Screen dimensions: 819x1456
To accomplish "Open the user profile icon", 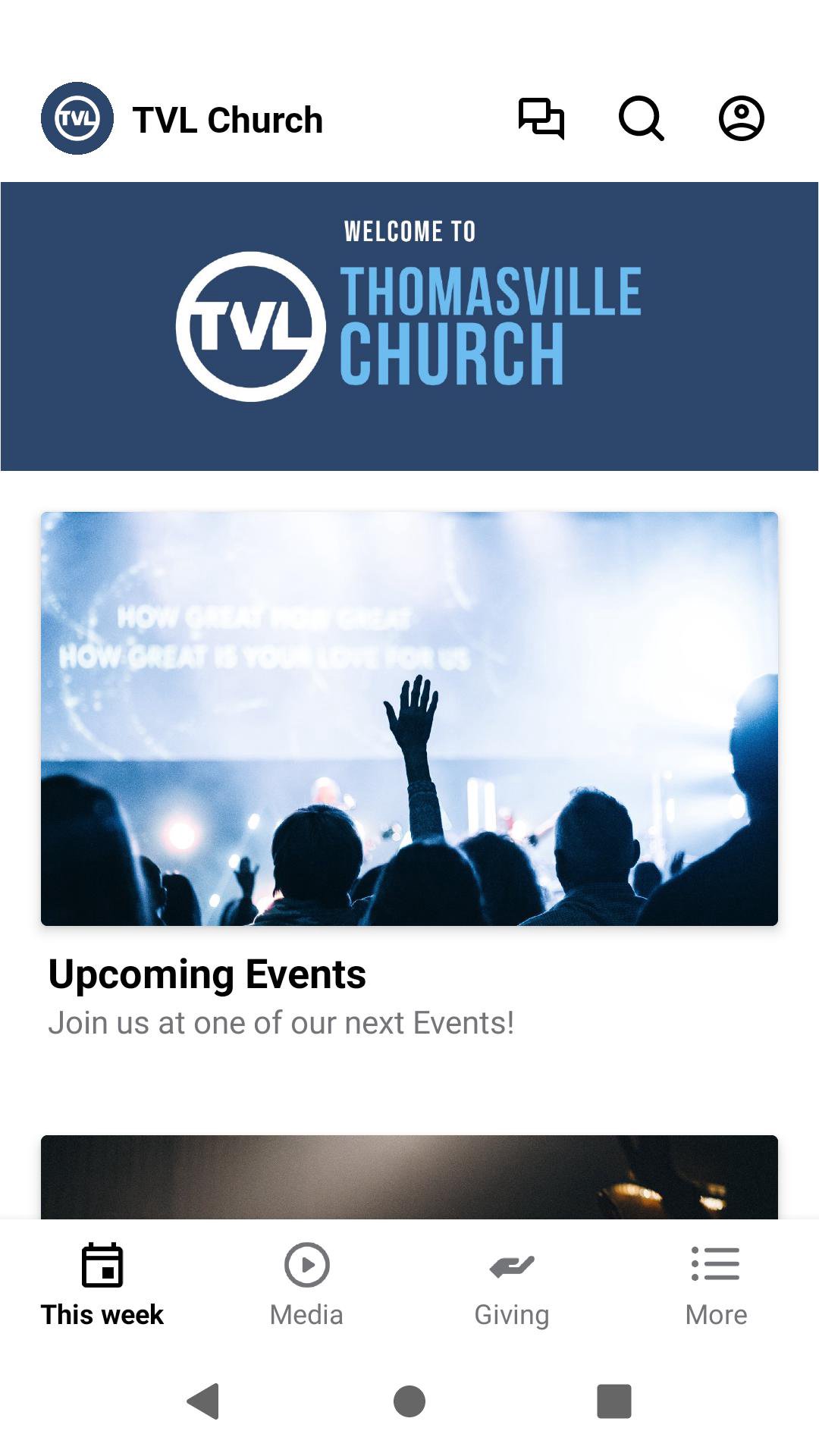I will (x=741, y=119).
